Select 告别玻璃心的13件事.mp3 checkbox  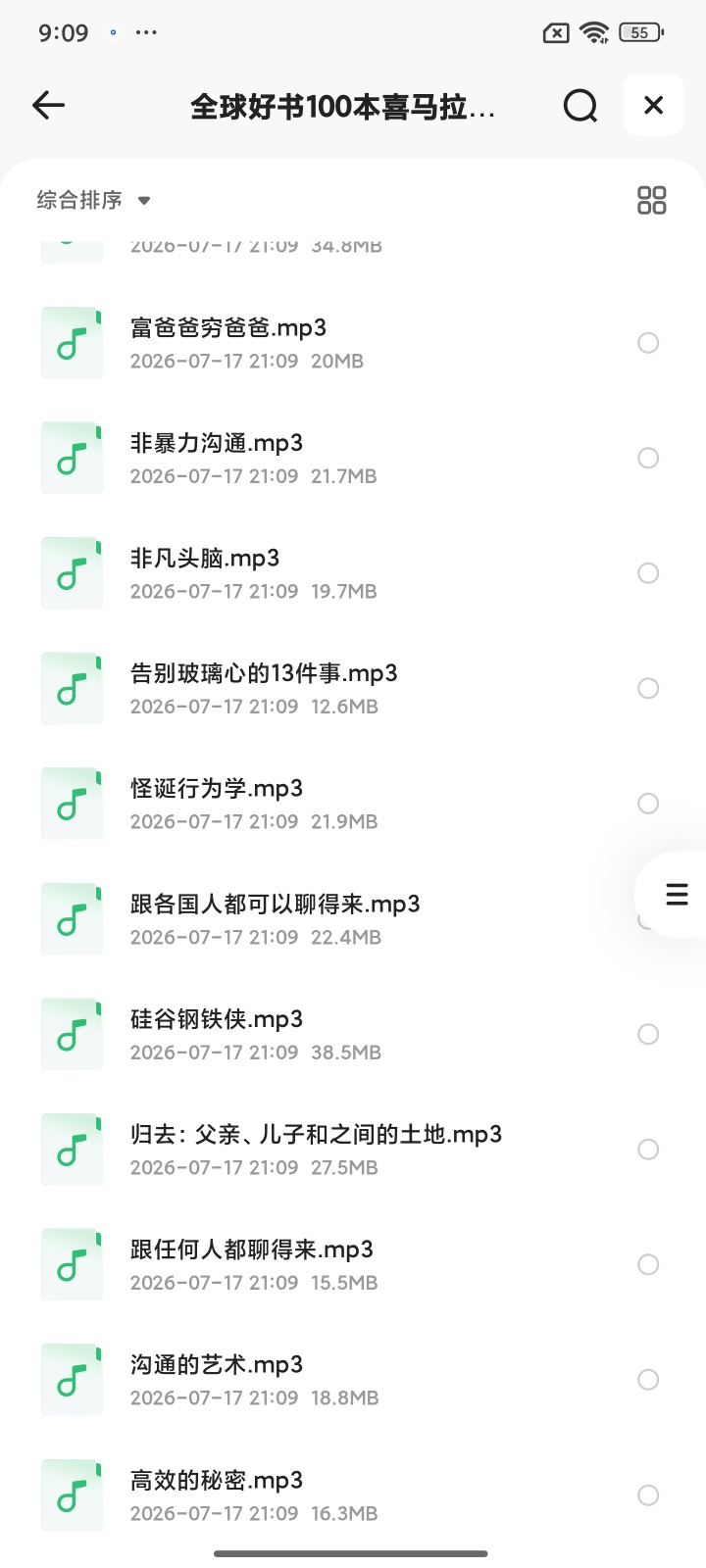pyautogui.click(x=648, y=688)
